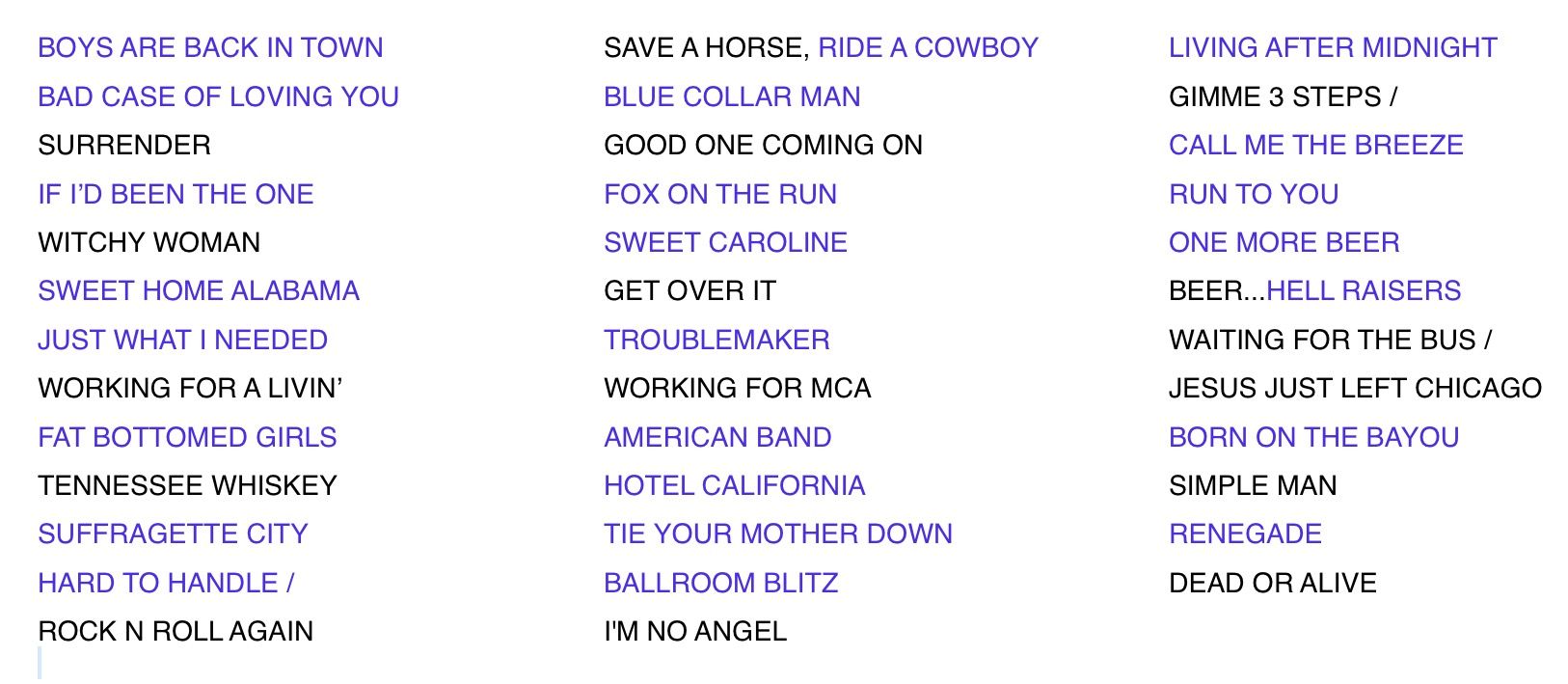
Task: Open the Born on the Bayou link
Action: 1313,437
